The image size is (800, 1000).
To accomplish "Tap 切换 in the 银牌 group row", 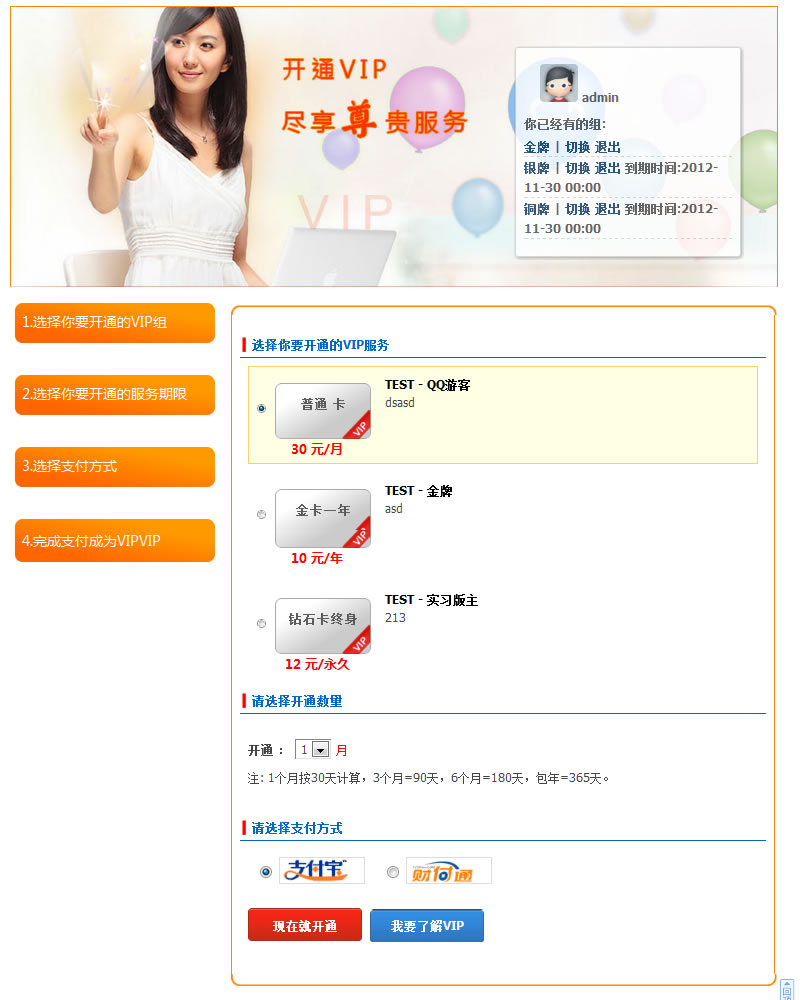I will coord(577,168).
